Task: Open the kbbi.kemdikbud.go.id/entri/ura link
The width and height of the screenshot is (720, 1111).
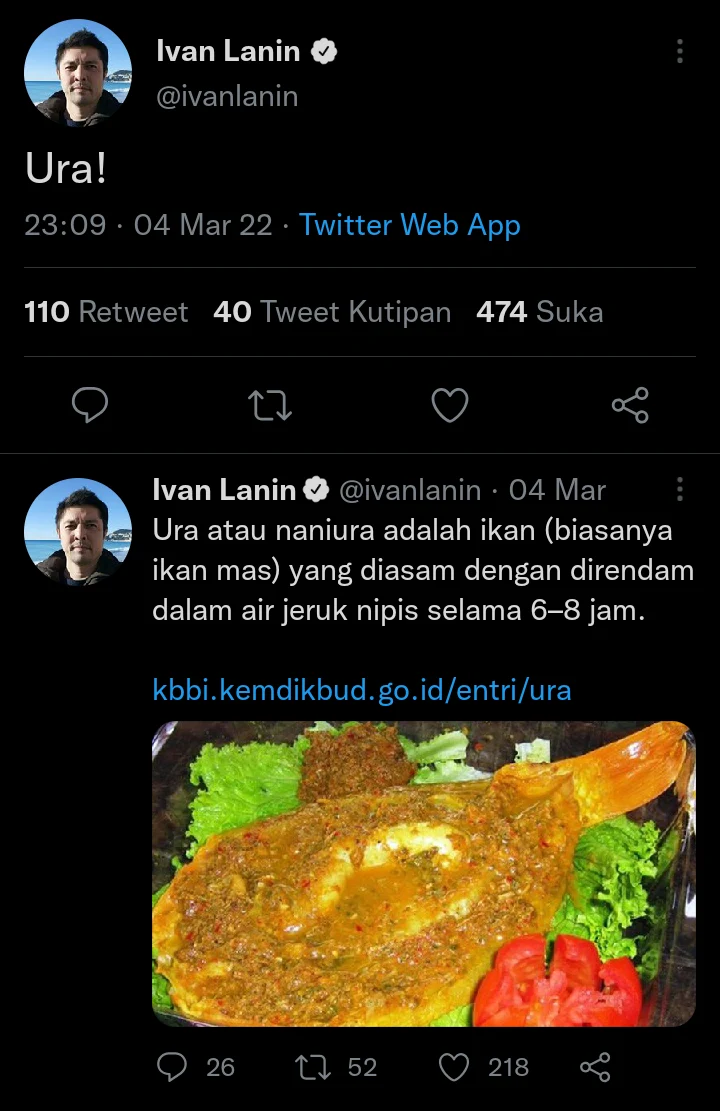Action: coord(362,690)
